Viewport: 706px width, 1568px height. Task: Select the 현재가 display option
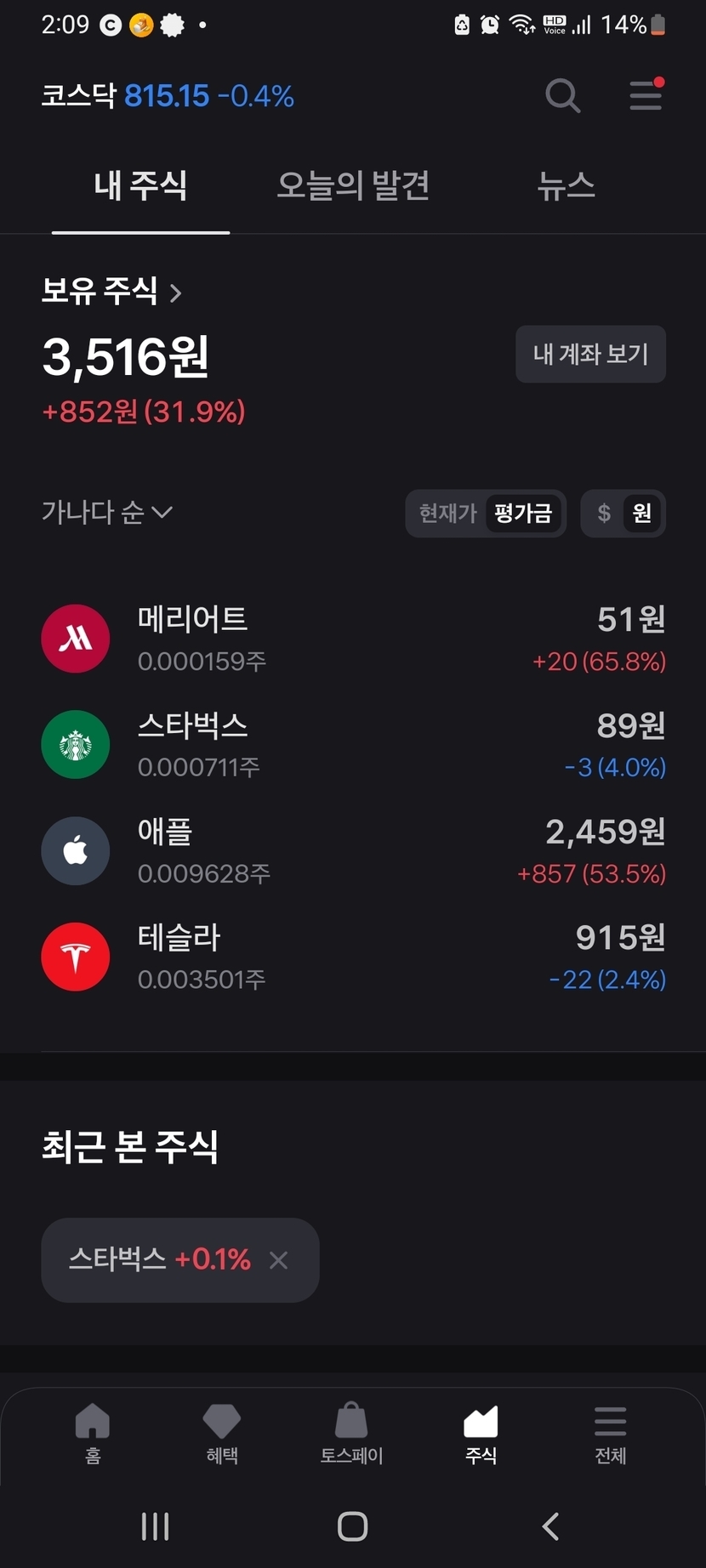[447, 514]
